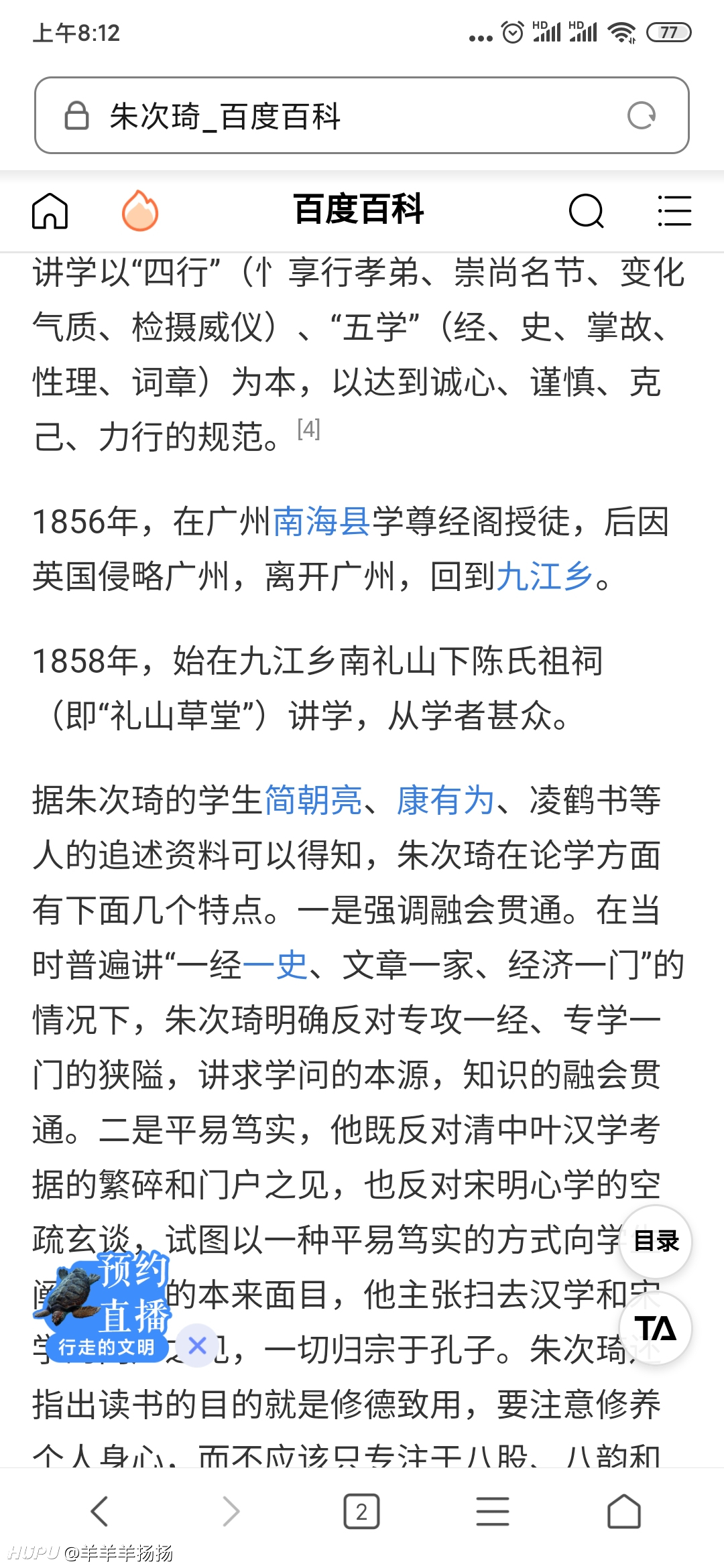The height and width of the screenshot is (1568, 724).
Task: Open the 一史 link
Action: point(275,966)
